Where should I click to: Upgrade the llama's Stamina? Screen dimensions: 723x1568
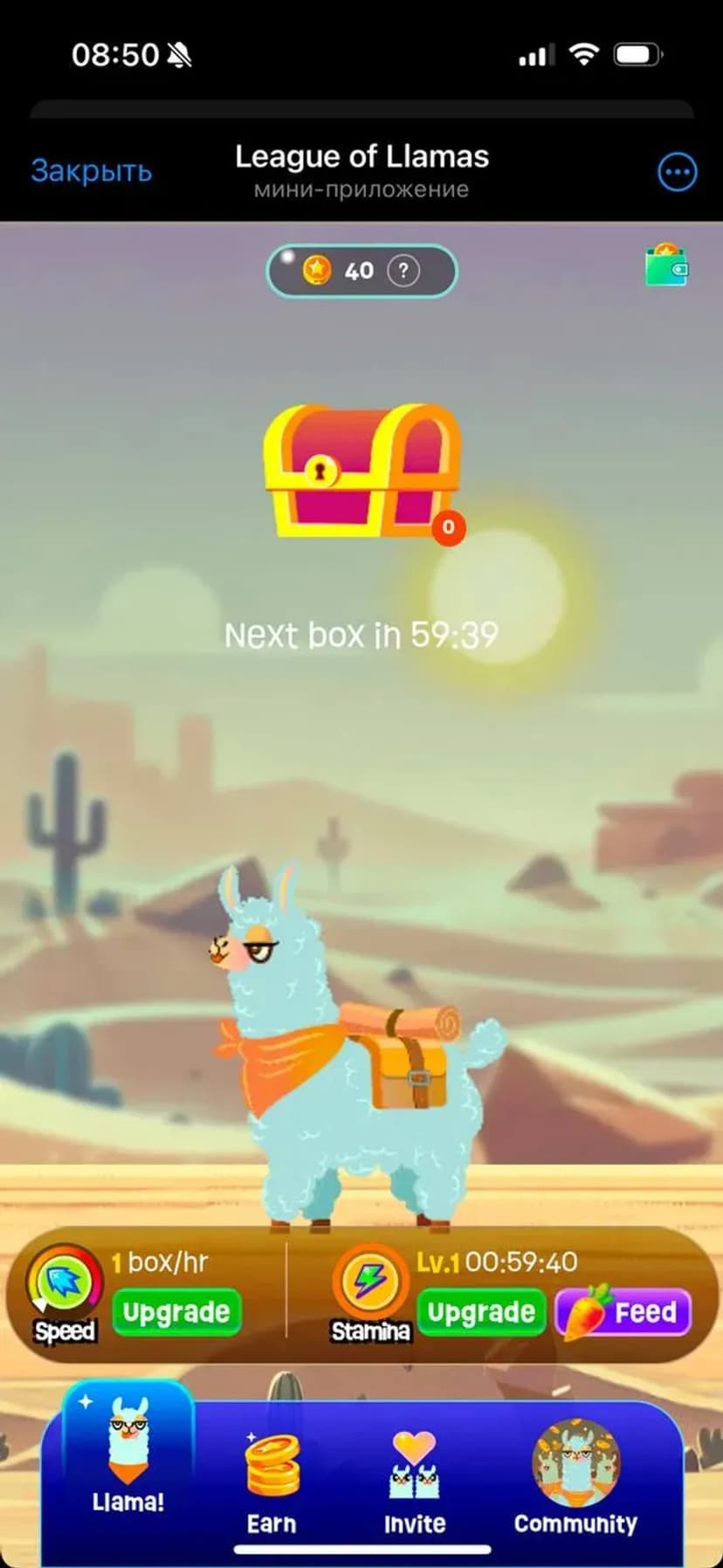tap(480, 1312)
